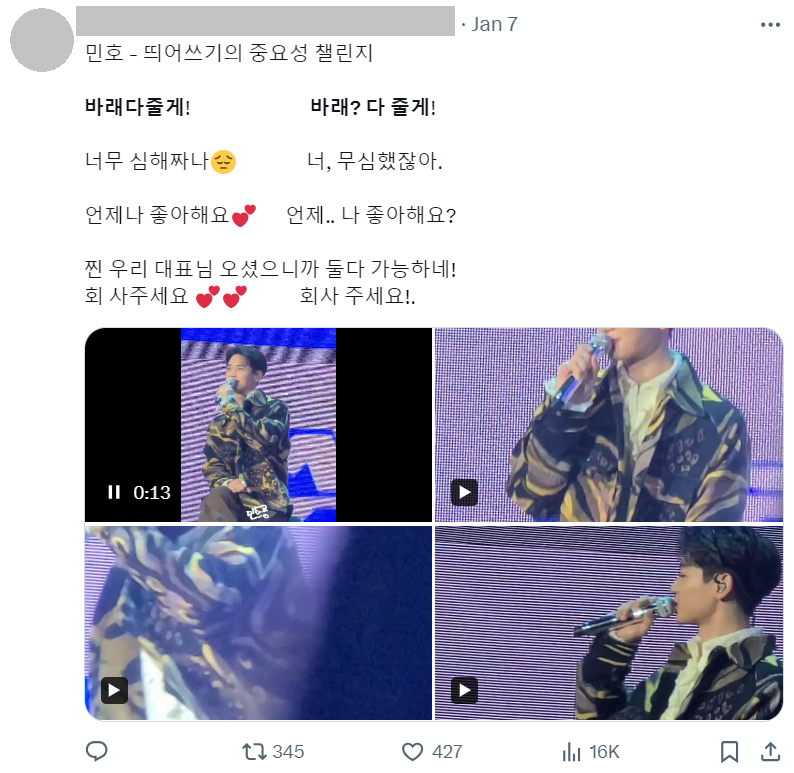Open the post's more options menu
794x773 pixels.
(770, 24)
